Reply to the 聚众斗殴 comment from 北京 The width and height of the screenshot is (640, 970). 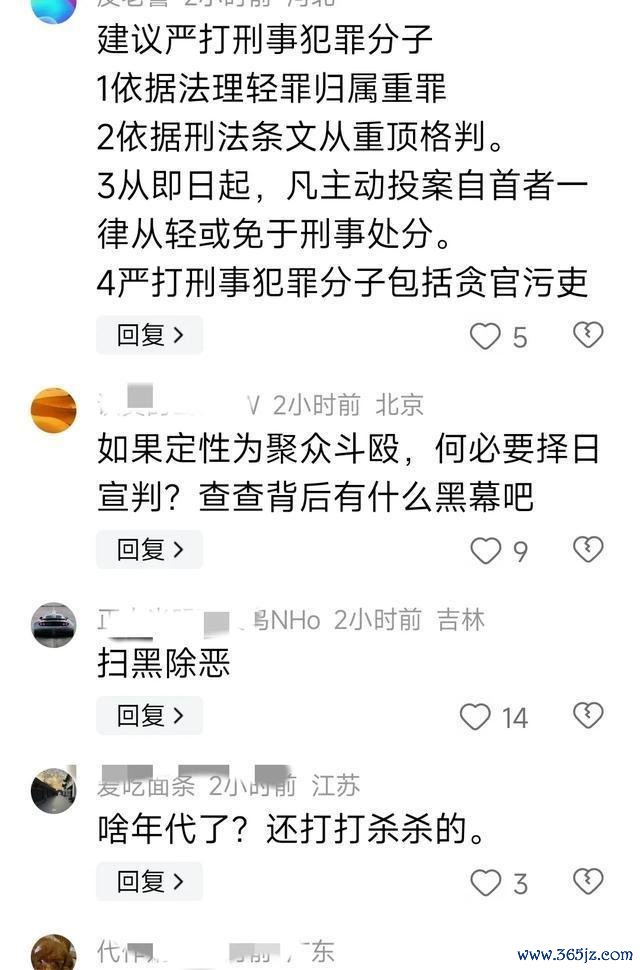tap(149, 549)
